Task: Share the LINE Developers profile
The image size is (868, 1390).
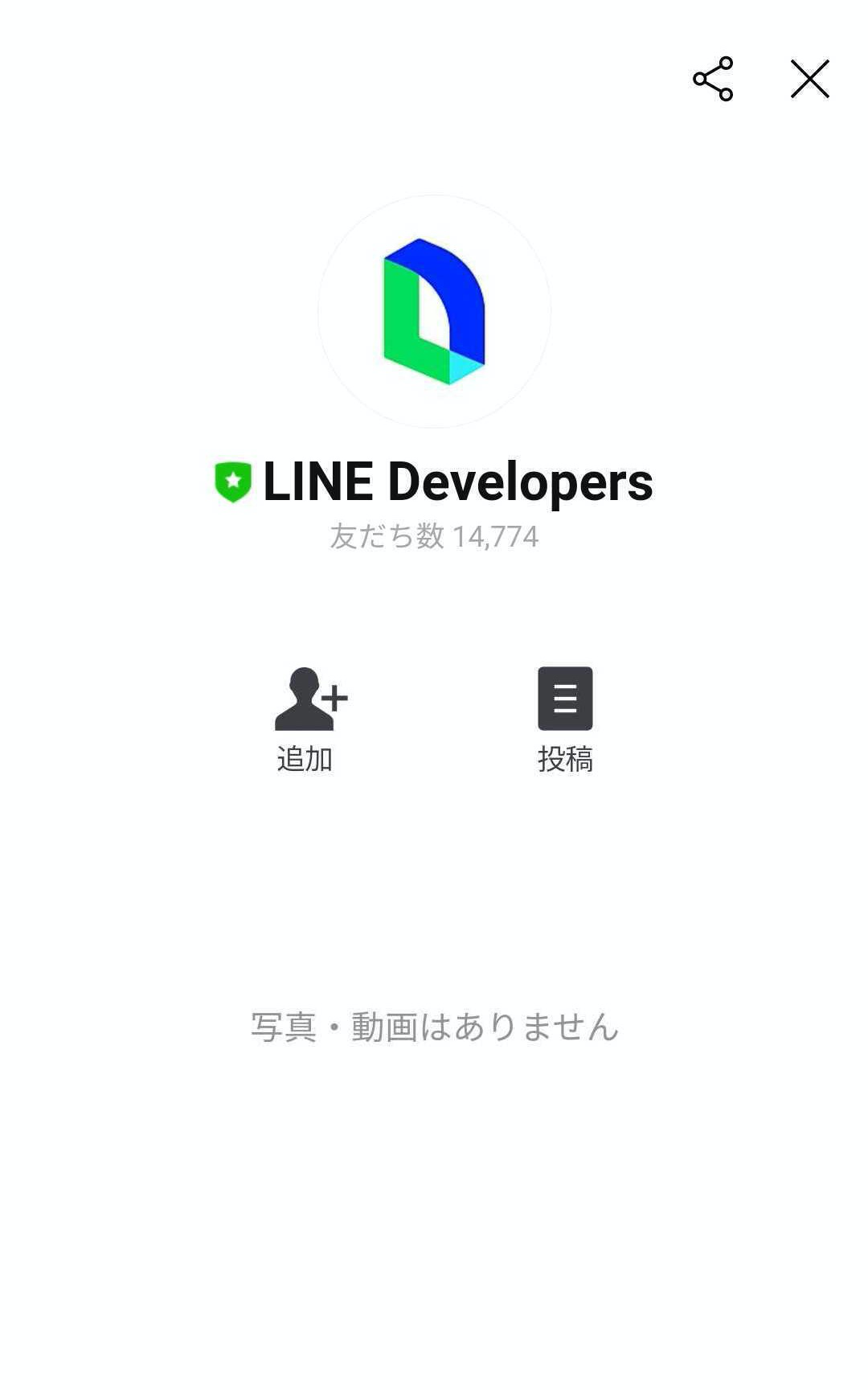Action: 713,79
